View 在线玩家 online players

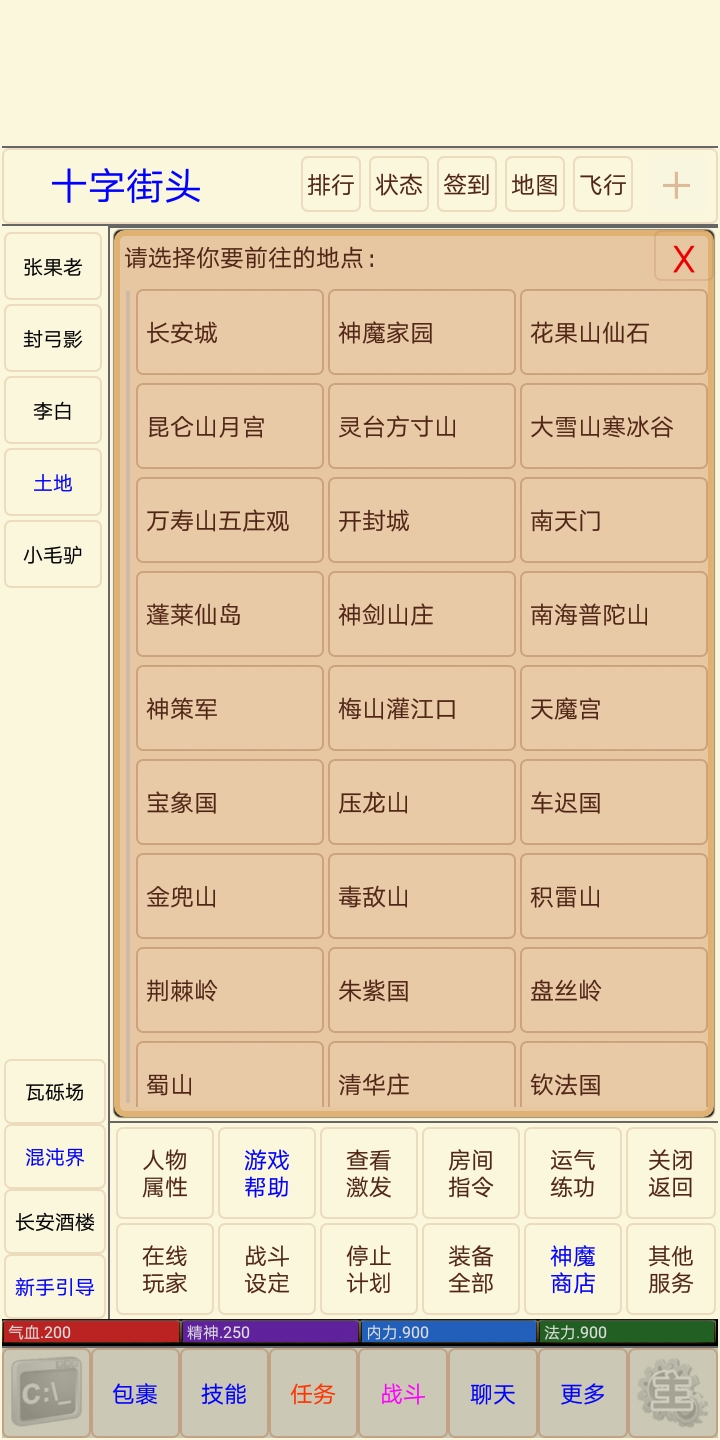click(x=164, y=1268)
